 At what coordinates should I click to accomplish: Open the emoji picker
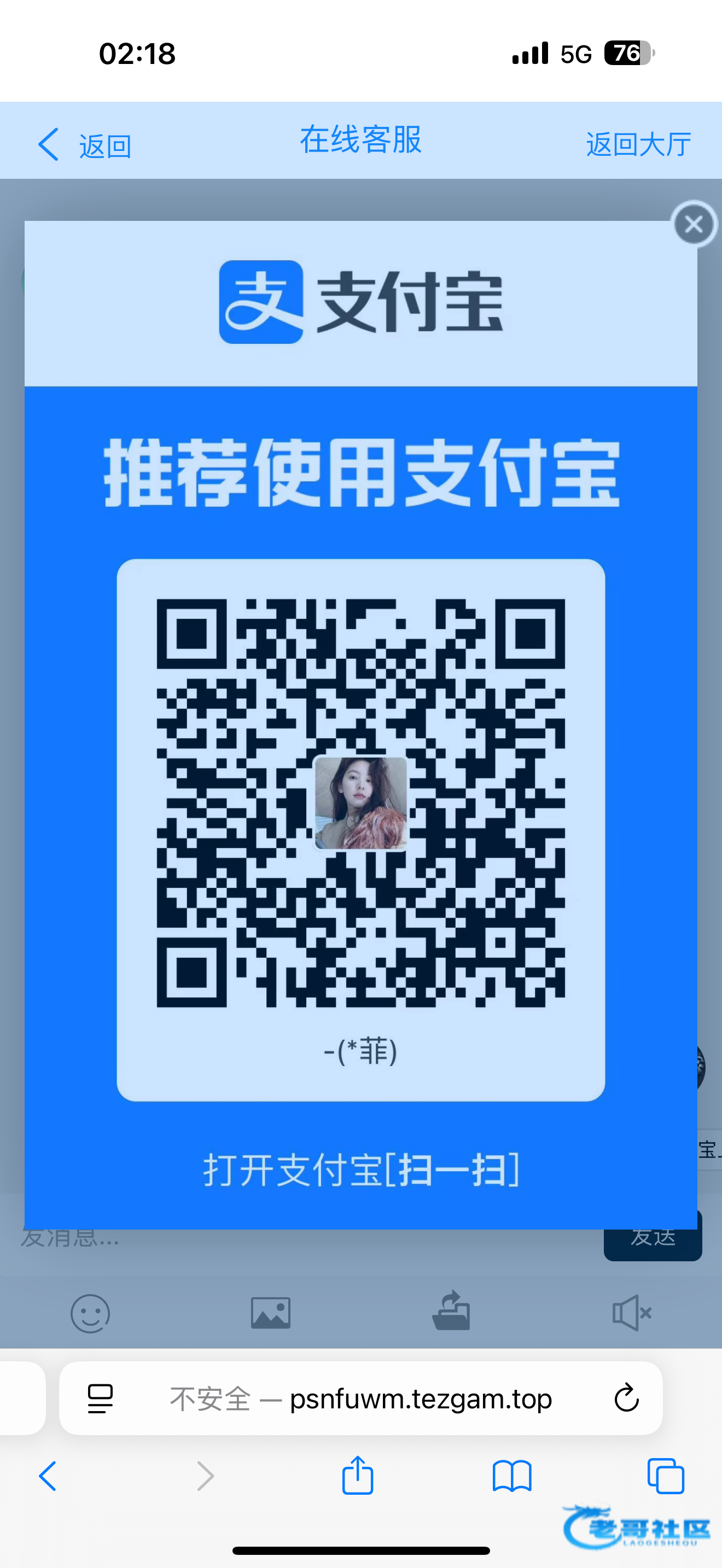click(90, 1313)
